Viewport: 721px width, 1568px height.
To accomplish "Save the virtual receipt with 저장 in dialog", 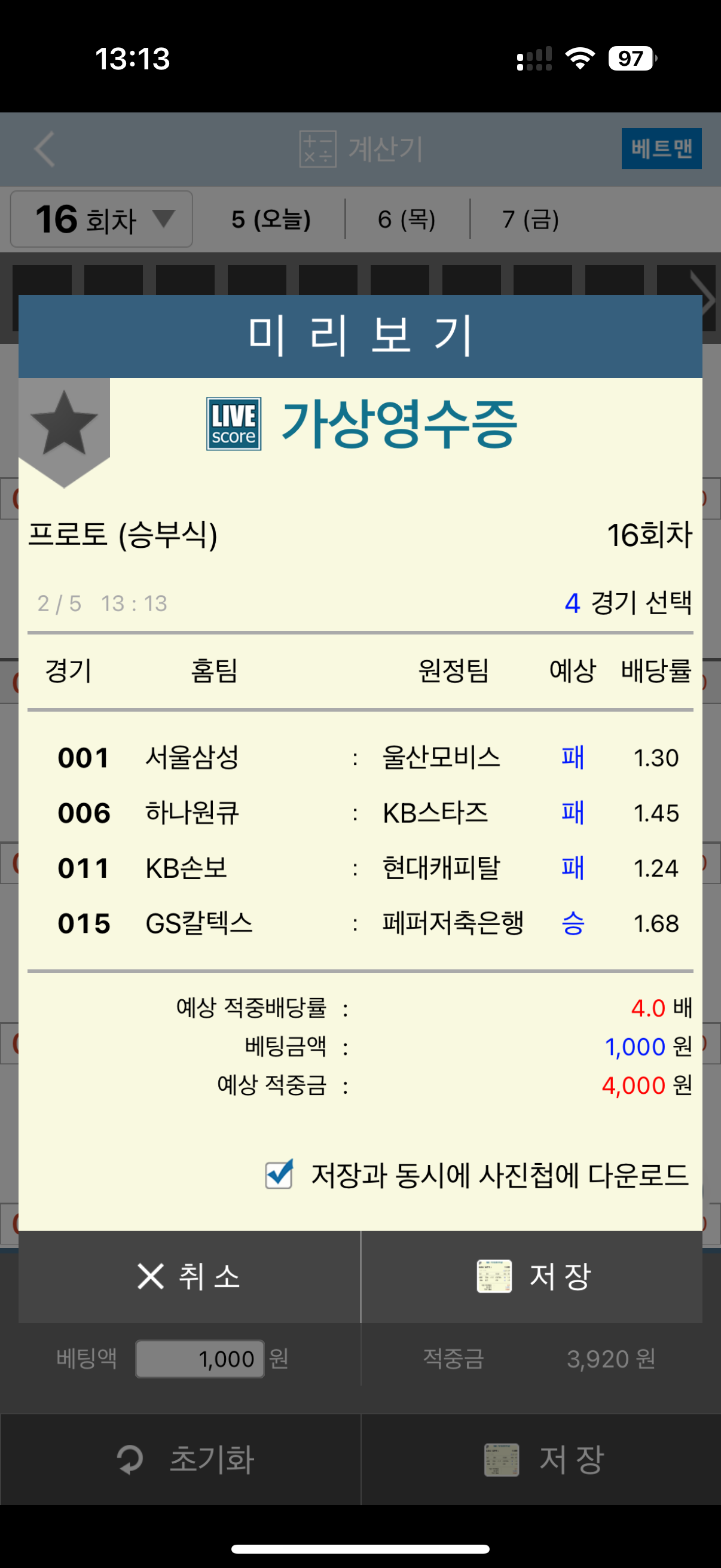I will pos(531,1276).
